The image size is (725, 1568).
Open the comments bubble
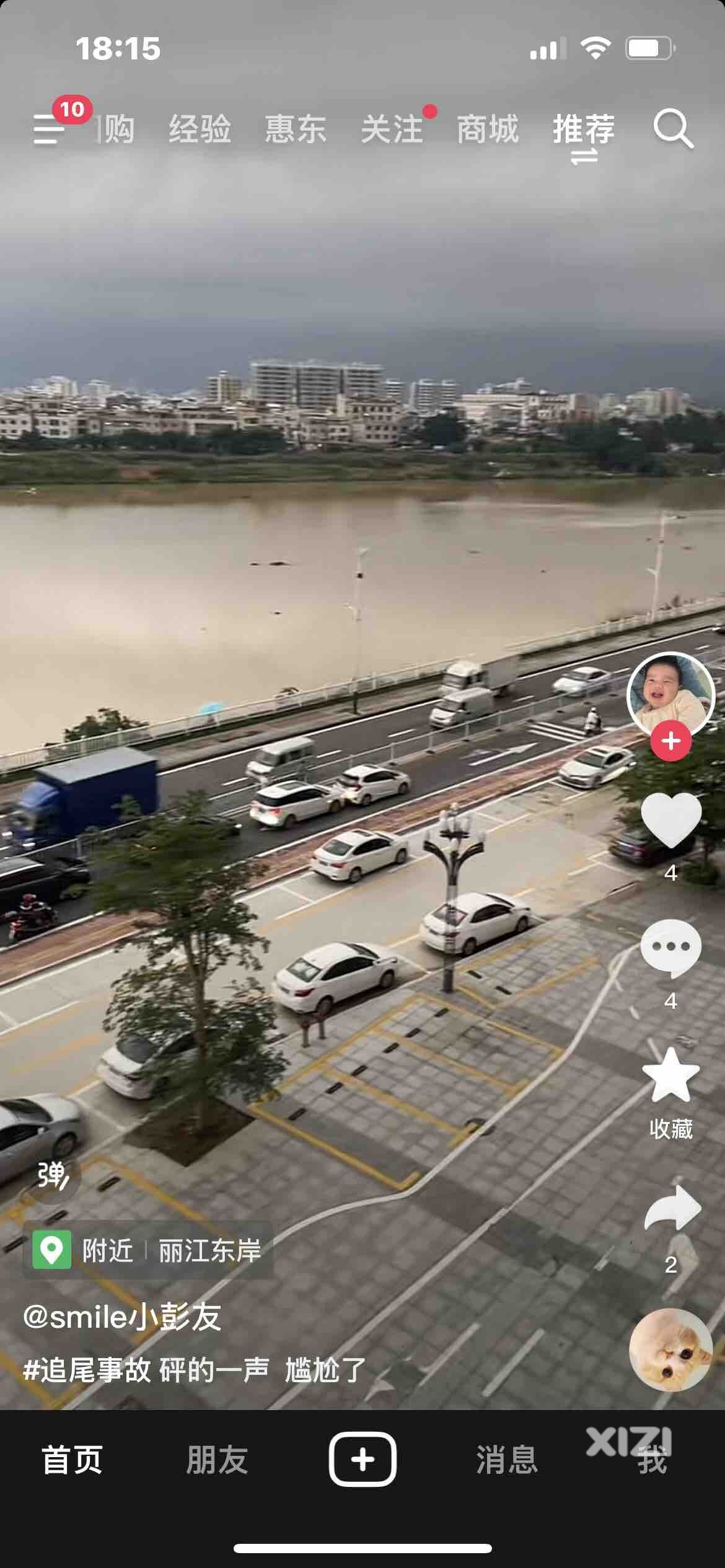[670, 948]
